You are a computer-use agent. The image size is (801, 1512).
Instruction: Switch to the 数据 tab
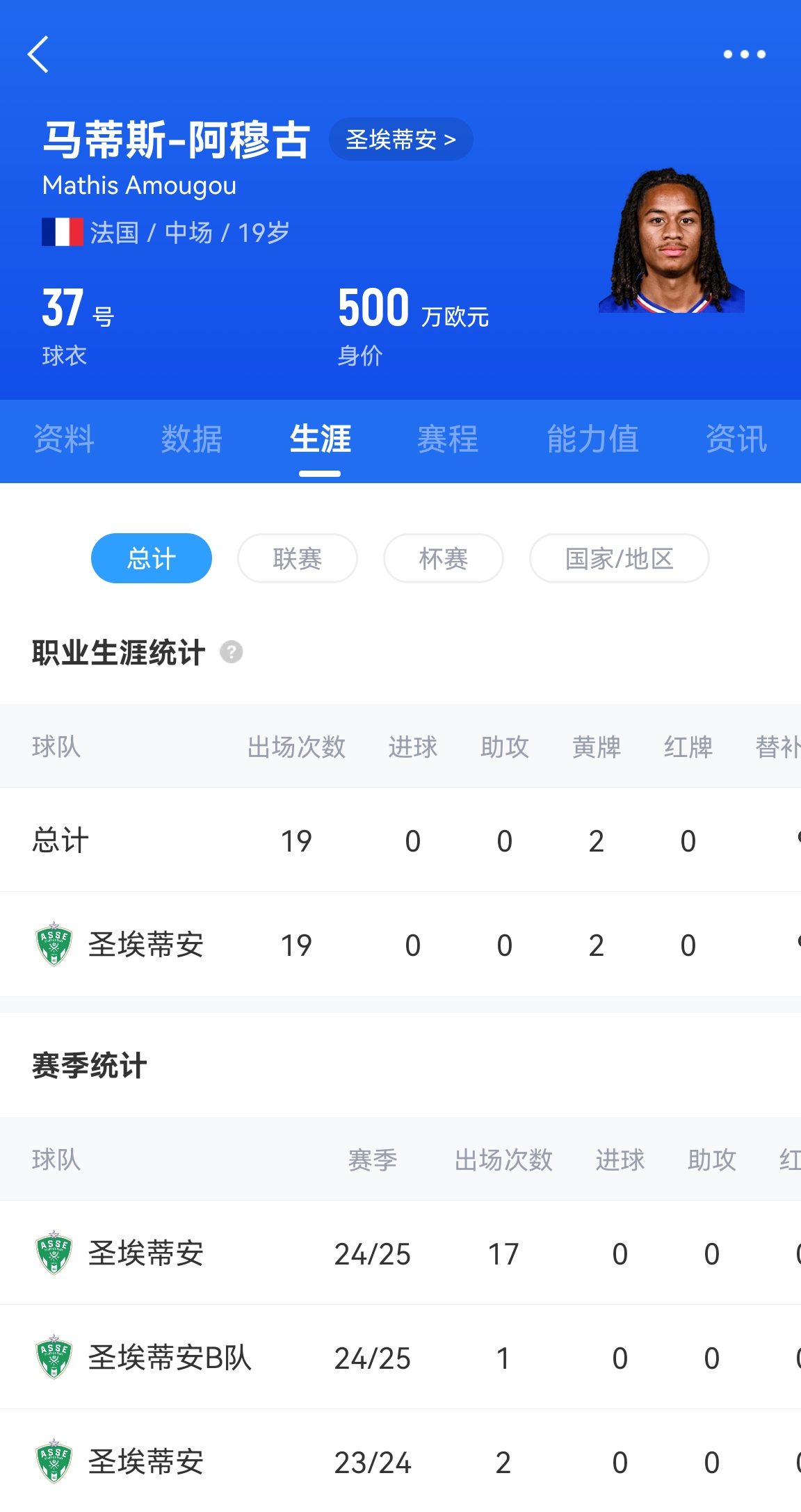(191, 439)
